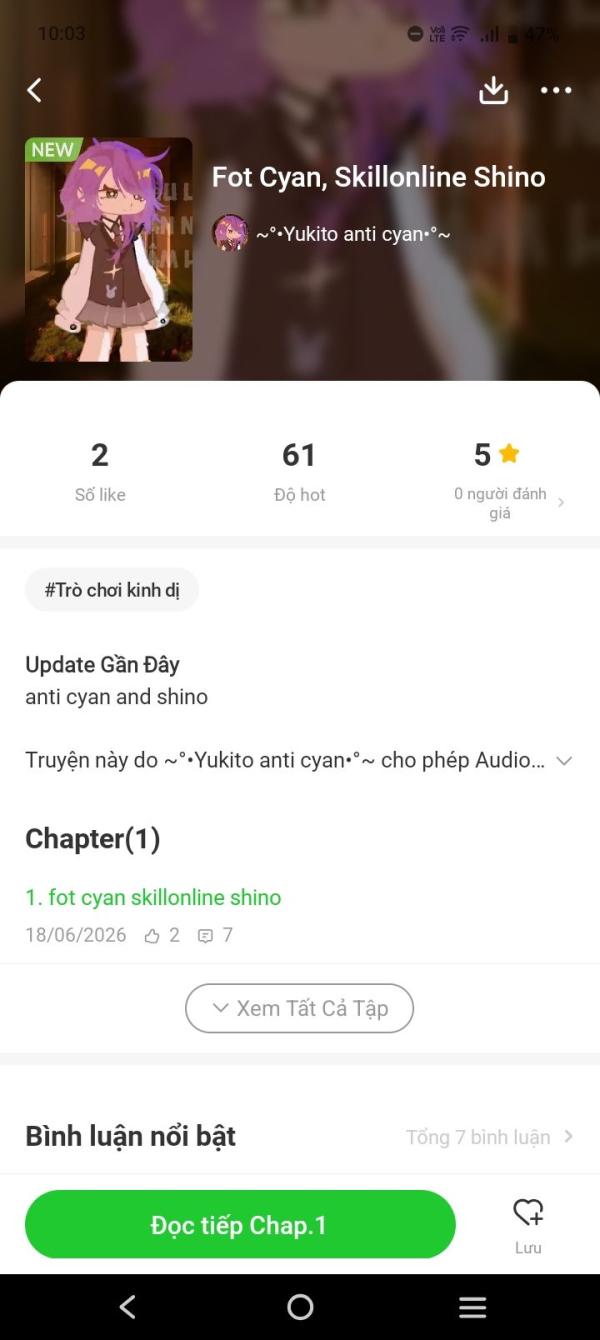600x1340 pixels.
Task: Go to the system home screen
Action: [x=300, y=1307]
